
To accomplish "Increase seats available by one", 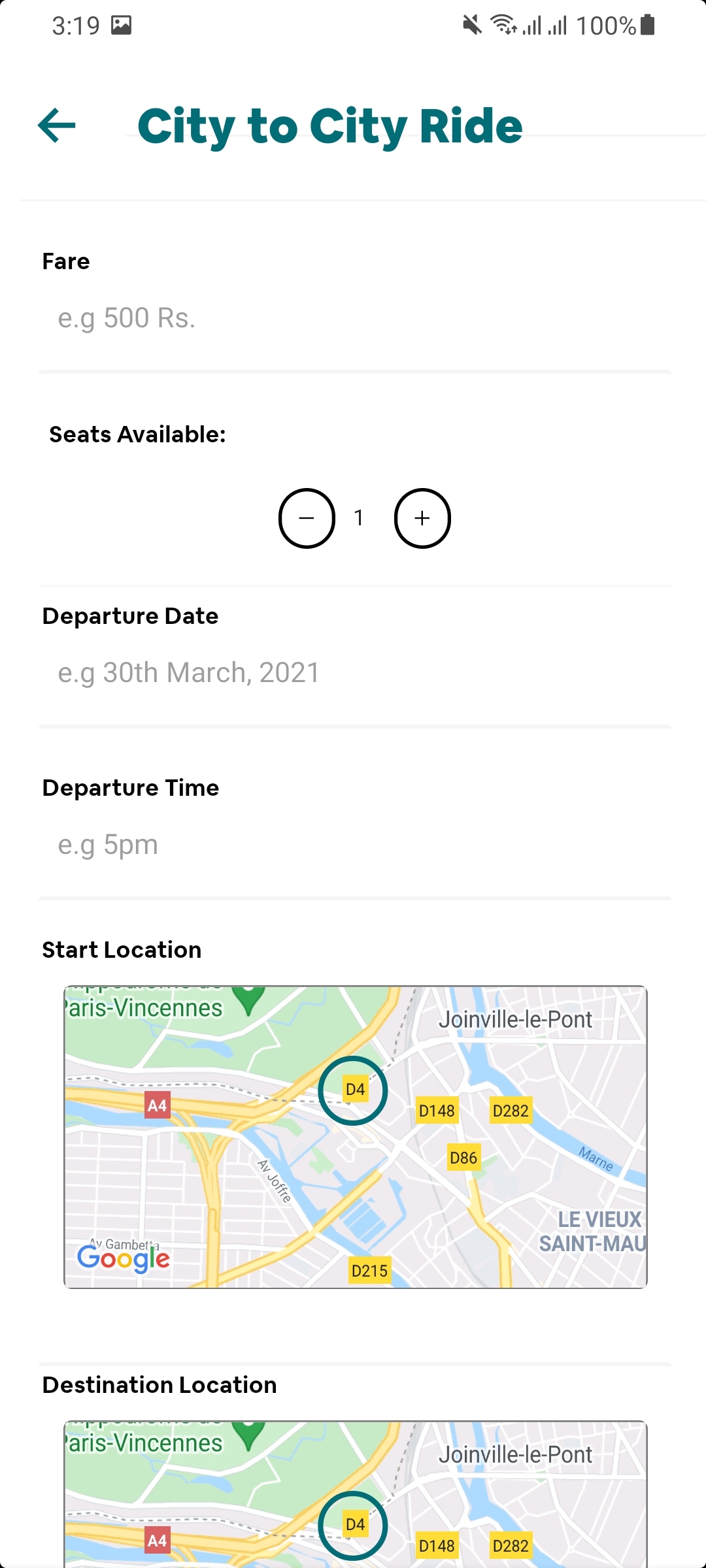I will [x=422, y=518].
